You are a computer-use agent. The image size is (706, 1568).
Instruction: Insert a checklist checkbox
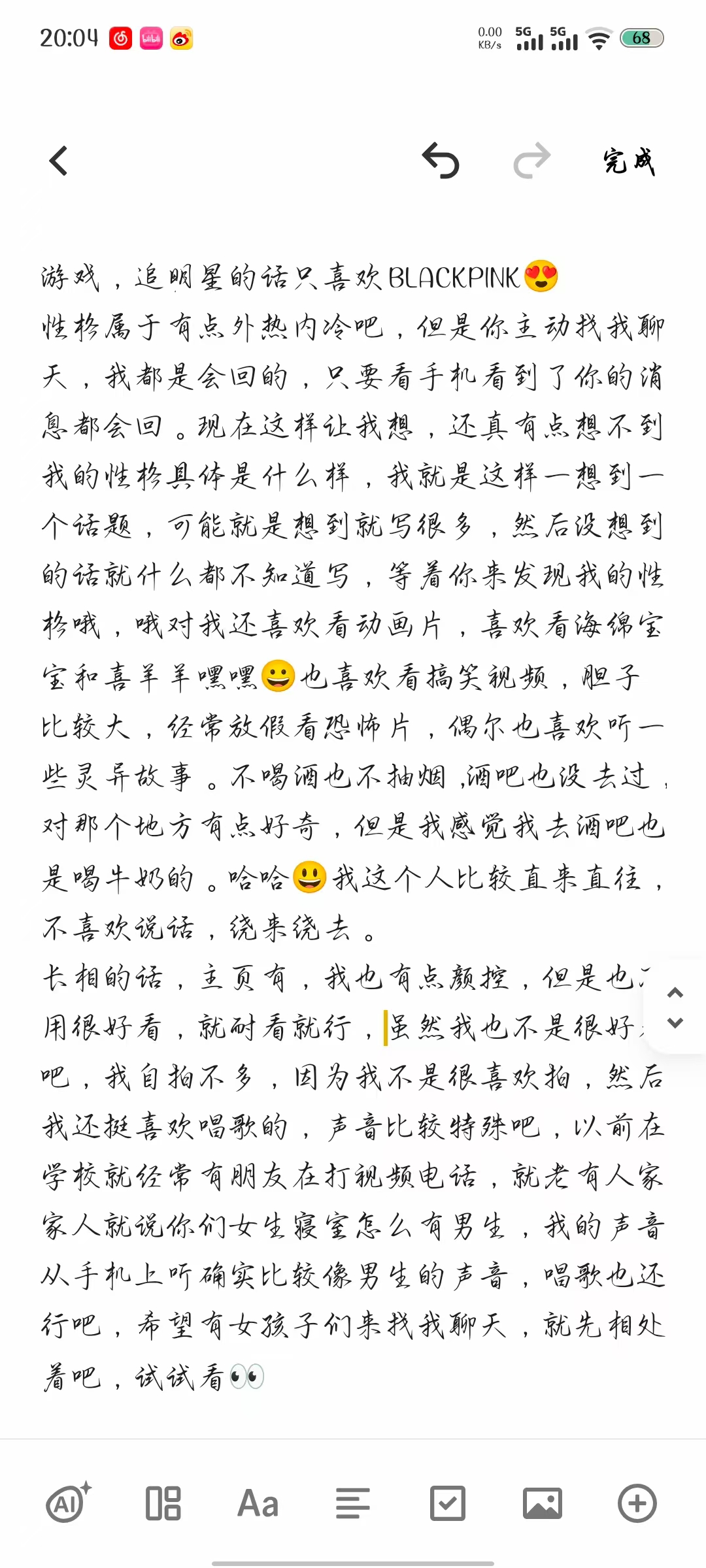click(448, 1503)
